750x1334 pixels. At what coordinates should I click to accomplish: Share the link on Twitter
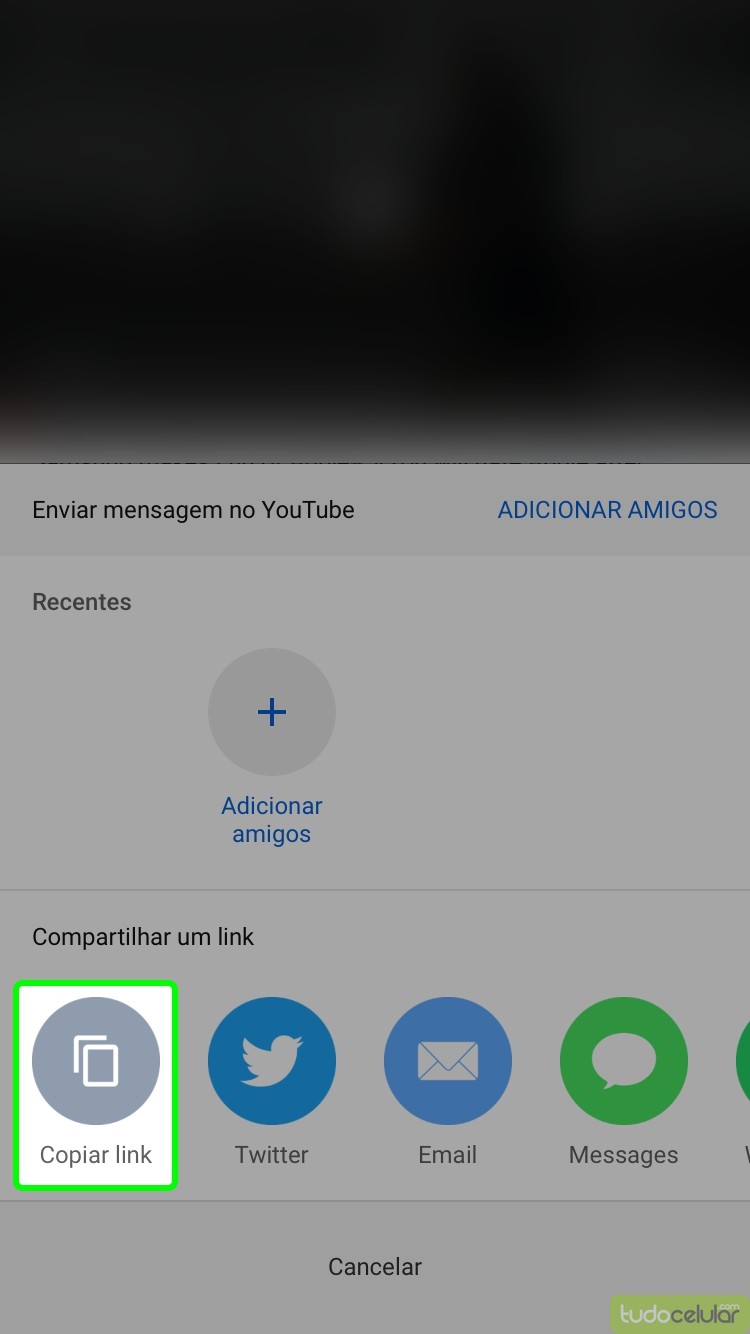pos(271,1062)
